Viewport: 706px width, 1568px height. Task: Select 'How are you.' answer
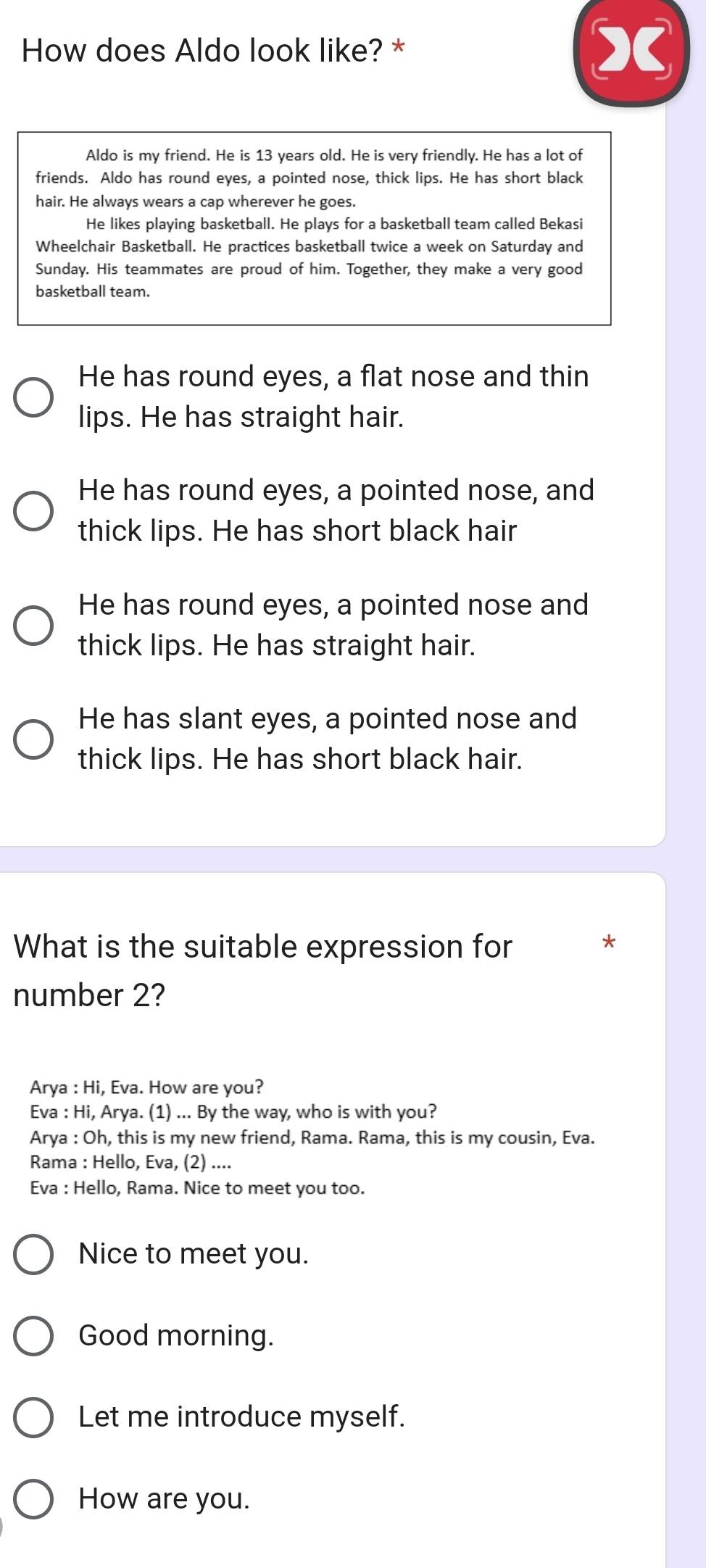33,1499
